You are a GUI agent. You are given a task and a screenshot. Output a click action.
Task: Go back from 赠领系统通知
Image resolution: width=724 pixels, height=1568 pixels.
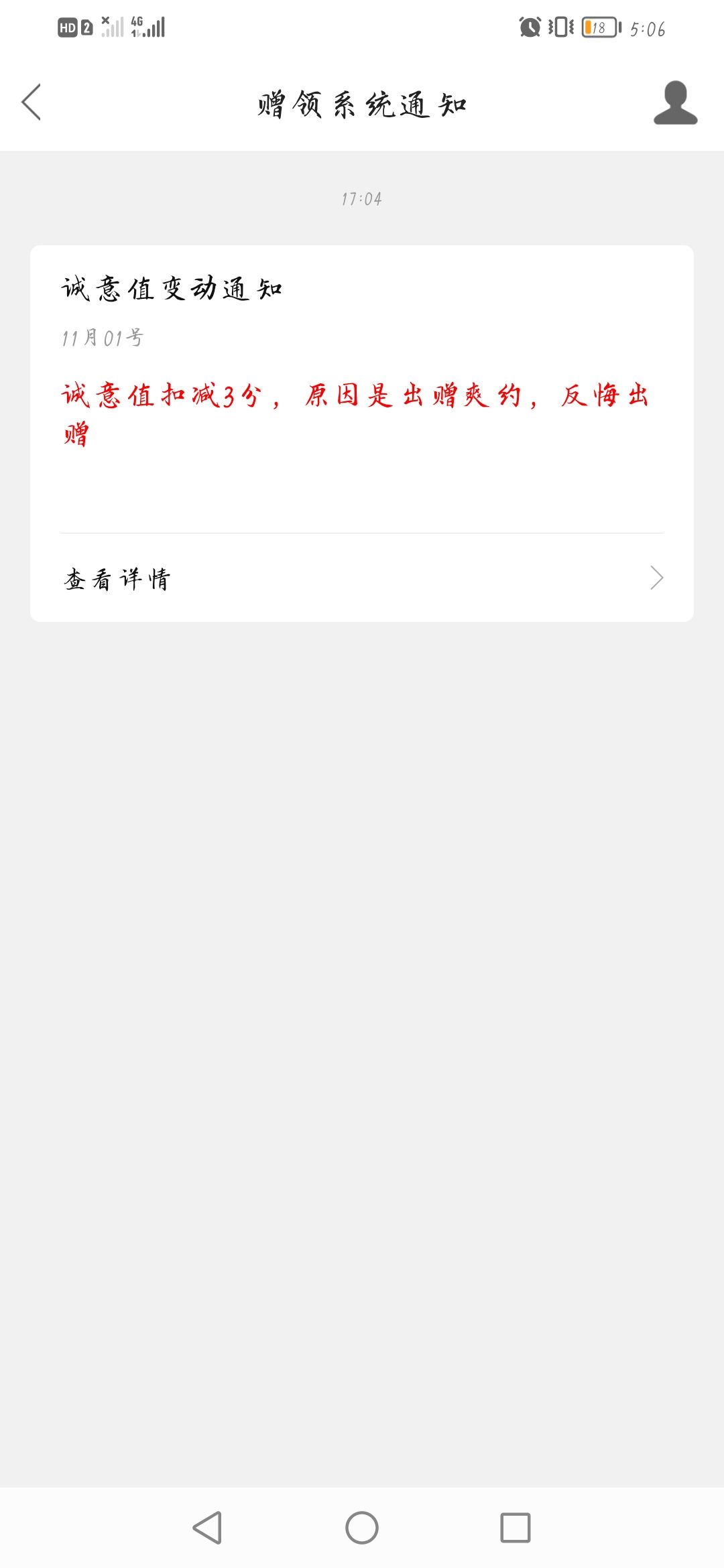[32, 103]
